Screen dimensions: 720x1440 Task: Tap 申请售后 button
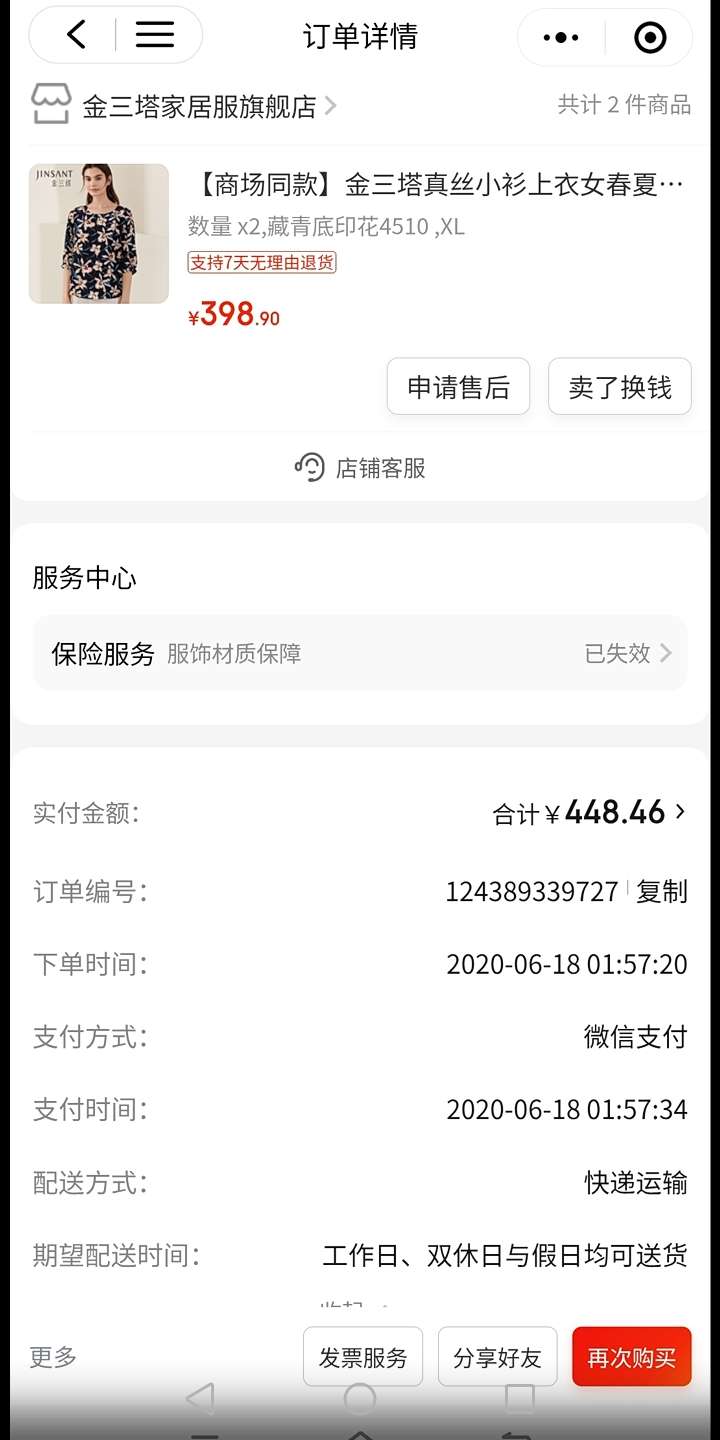(x=458, y=387)
